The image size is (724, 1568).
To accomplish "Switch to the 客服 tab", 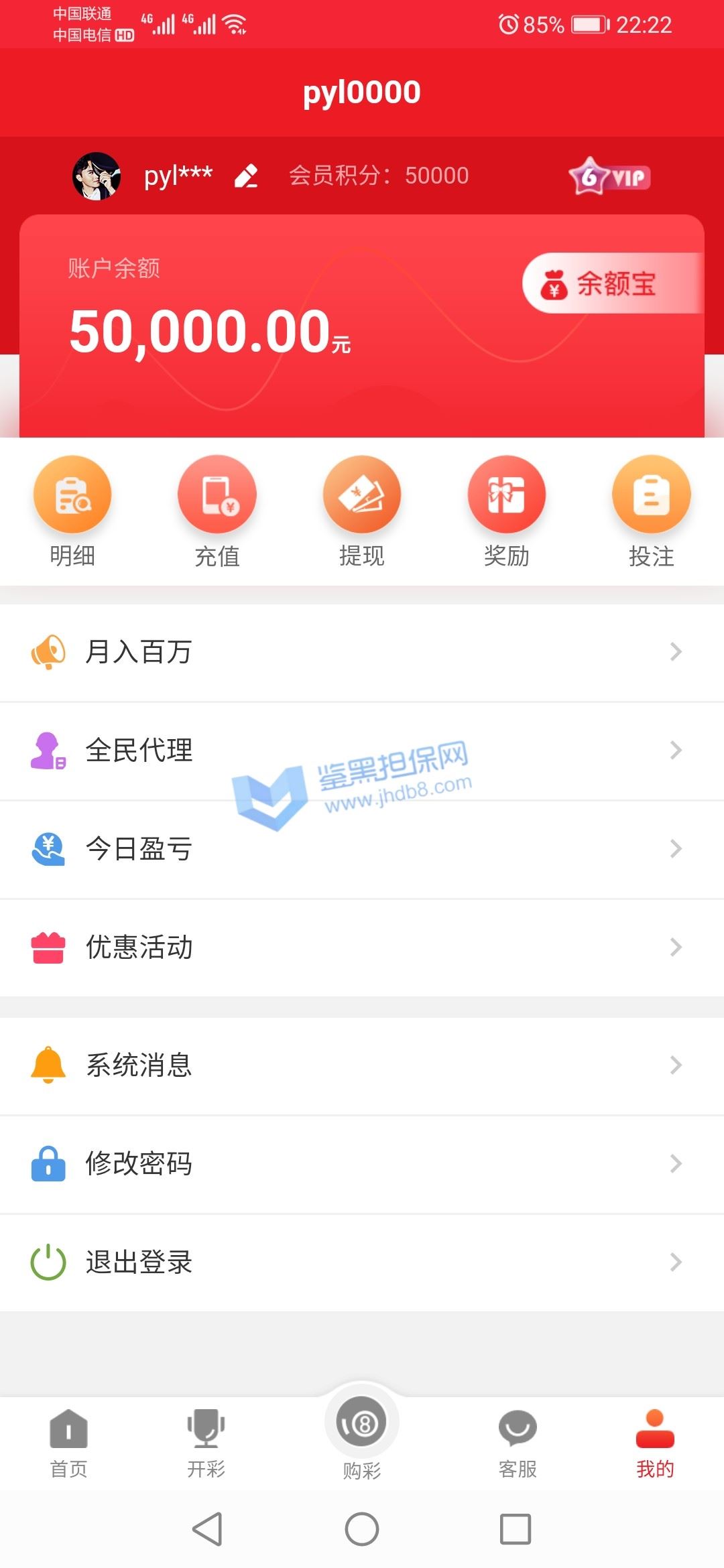I will [518, 1443].
